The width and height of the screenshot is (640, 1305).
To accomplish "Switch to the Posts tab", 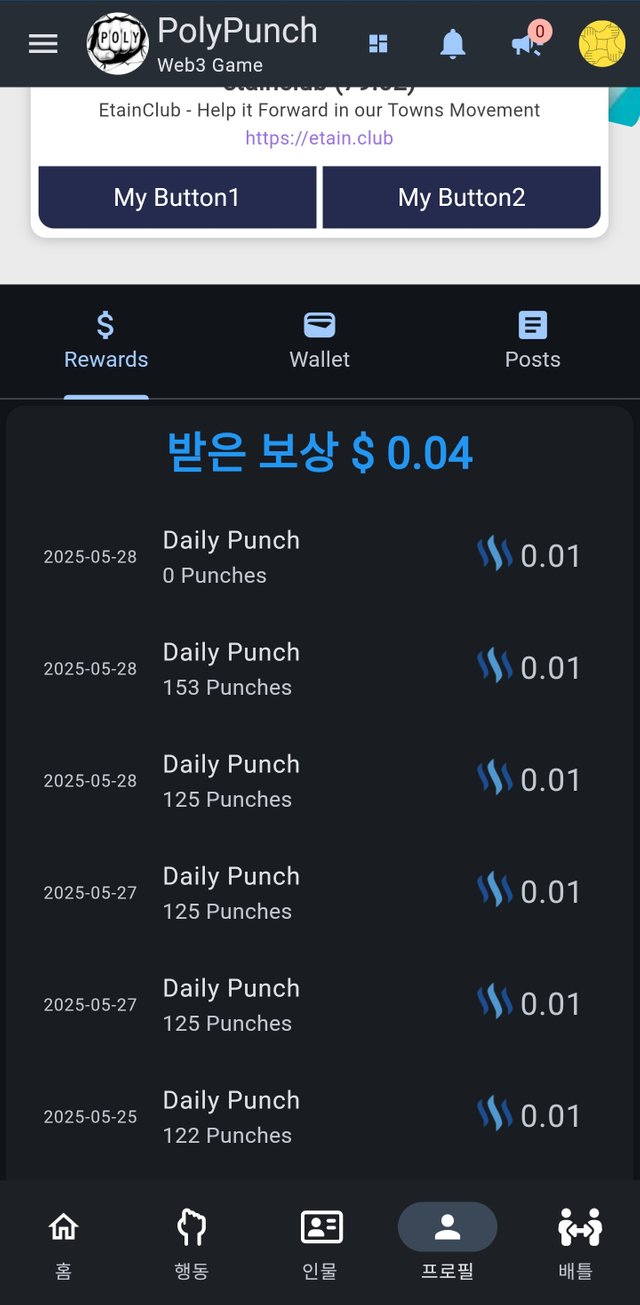I will 533,342.
